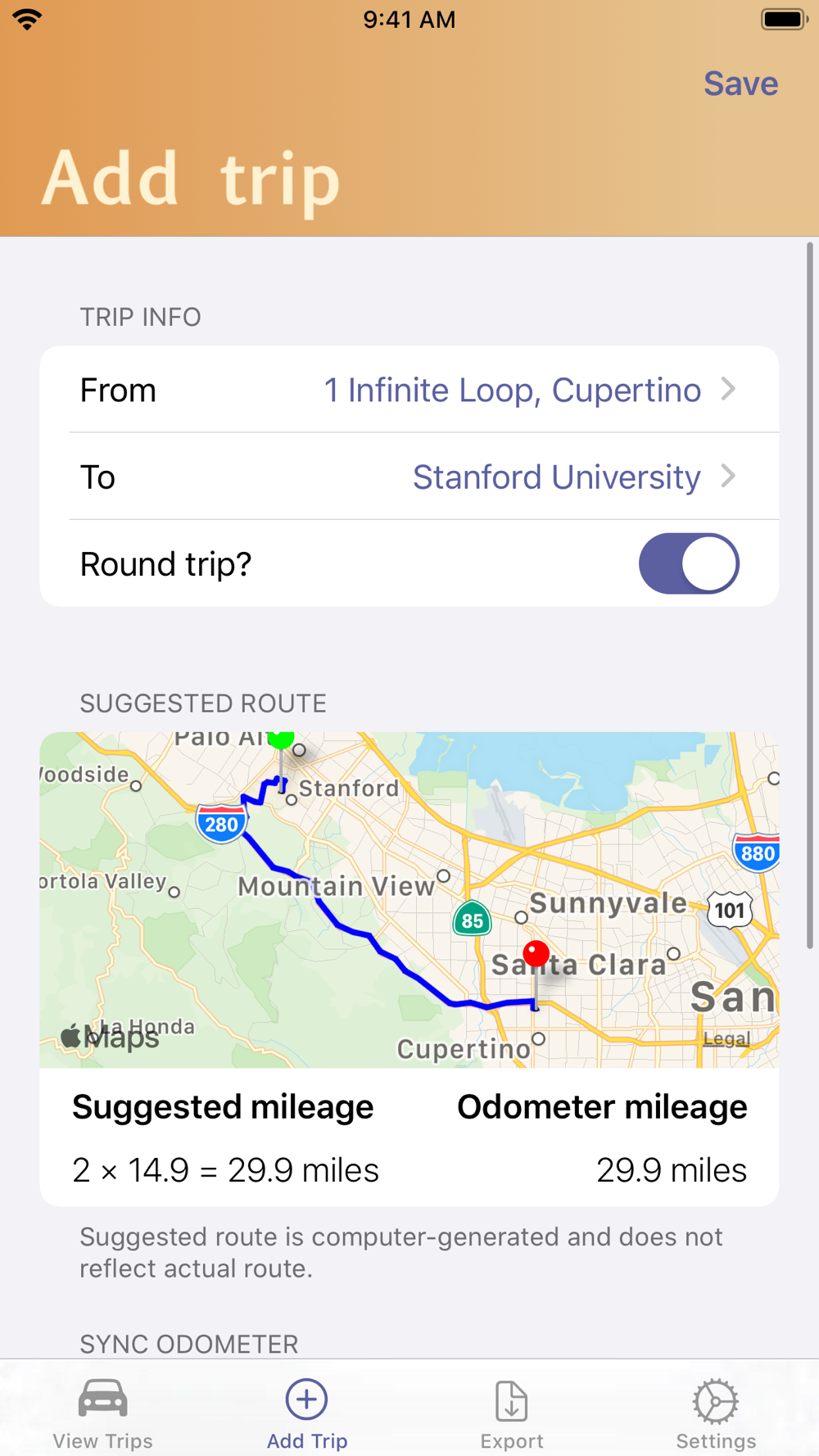
Task: Open the Settings tab
Action: [x=716, y=1413]
